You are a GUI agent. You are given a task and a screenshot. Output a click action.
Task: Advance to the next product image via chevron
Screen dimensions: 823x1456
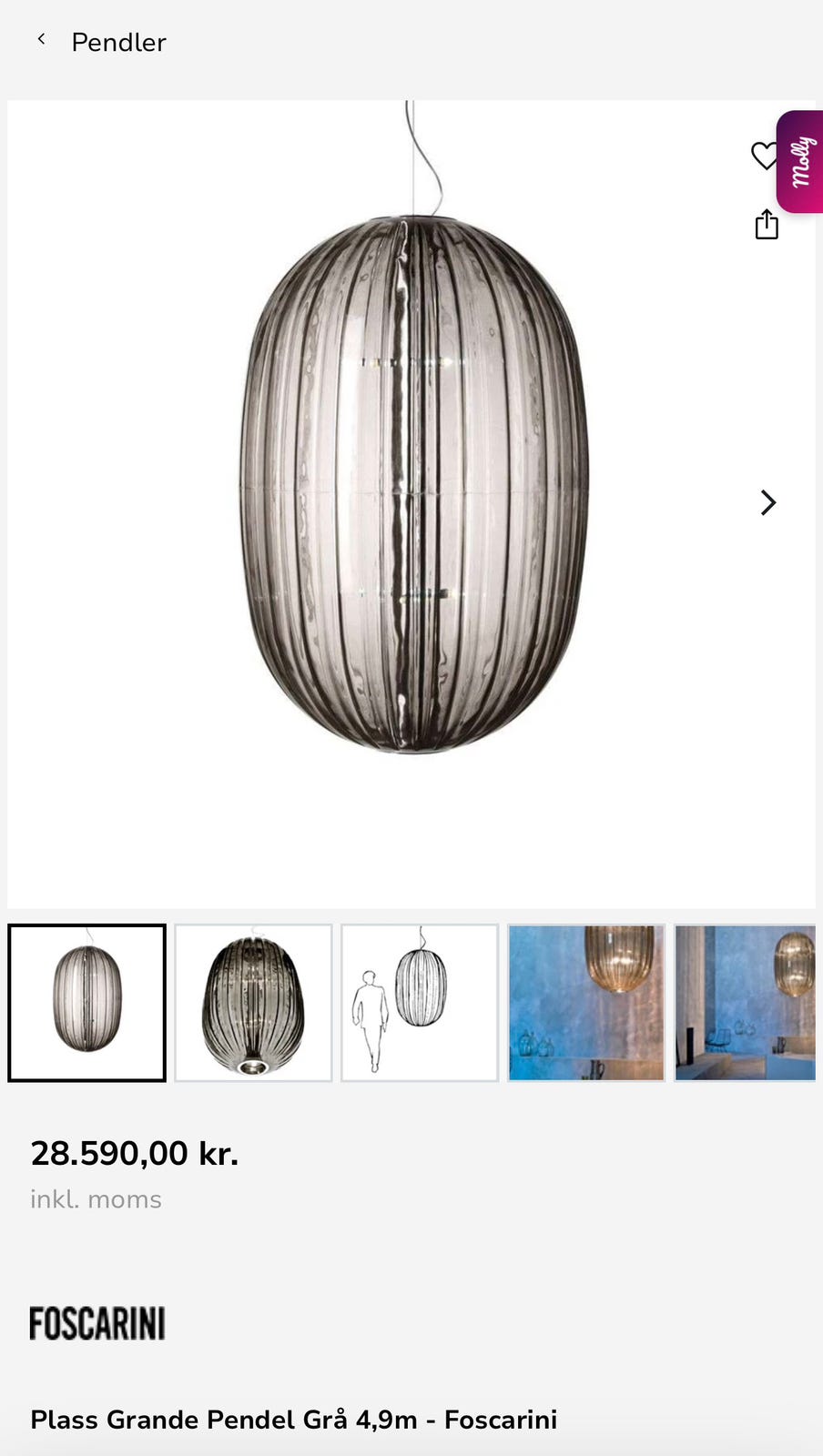tap(767, 502)
